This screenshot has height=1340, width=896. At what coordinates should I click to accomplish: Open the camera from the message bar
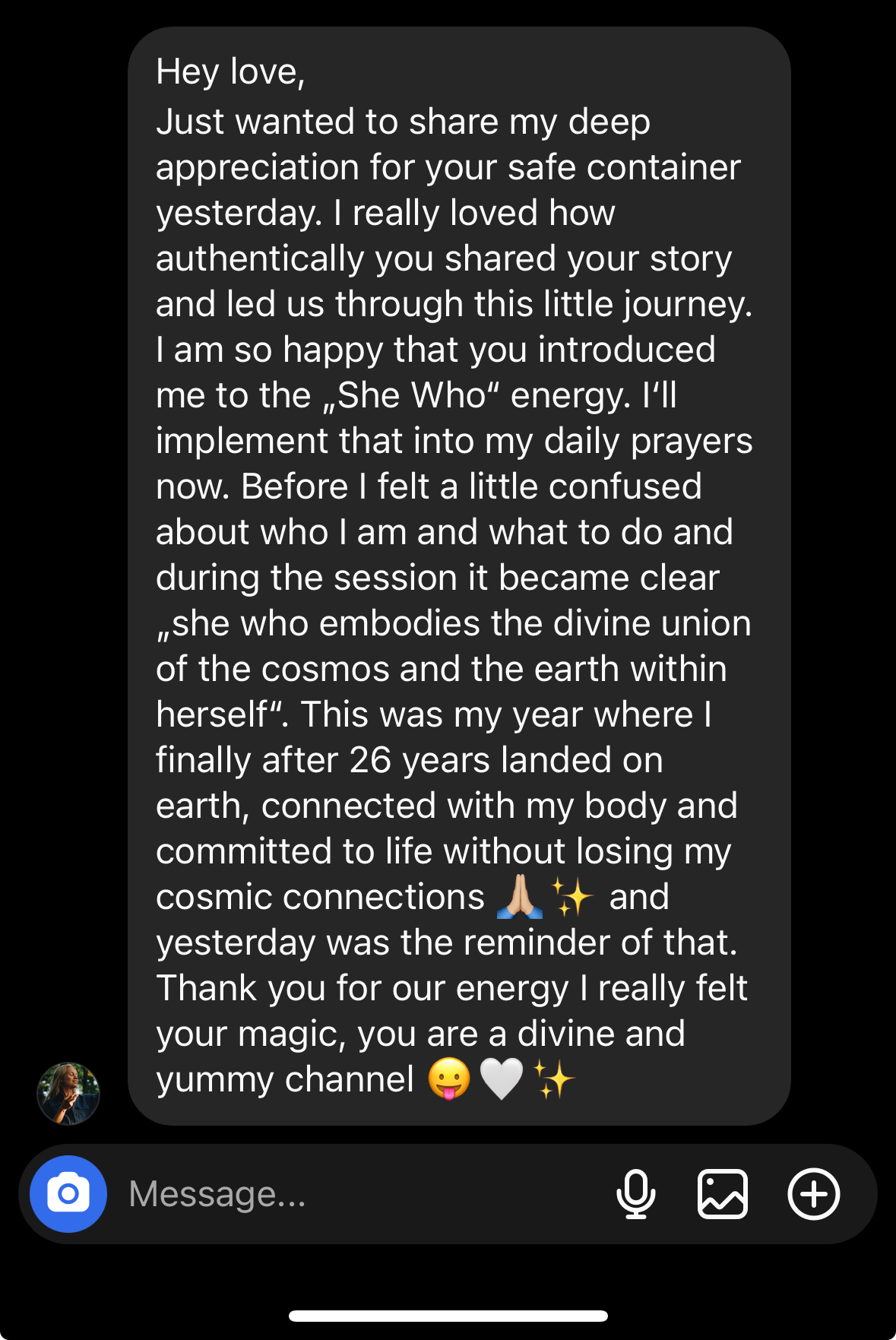pyautogui.click(x=68, y=1193)
